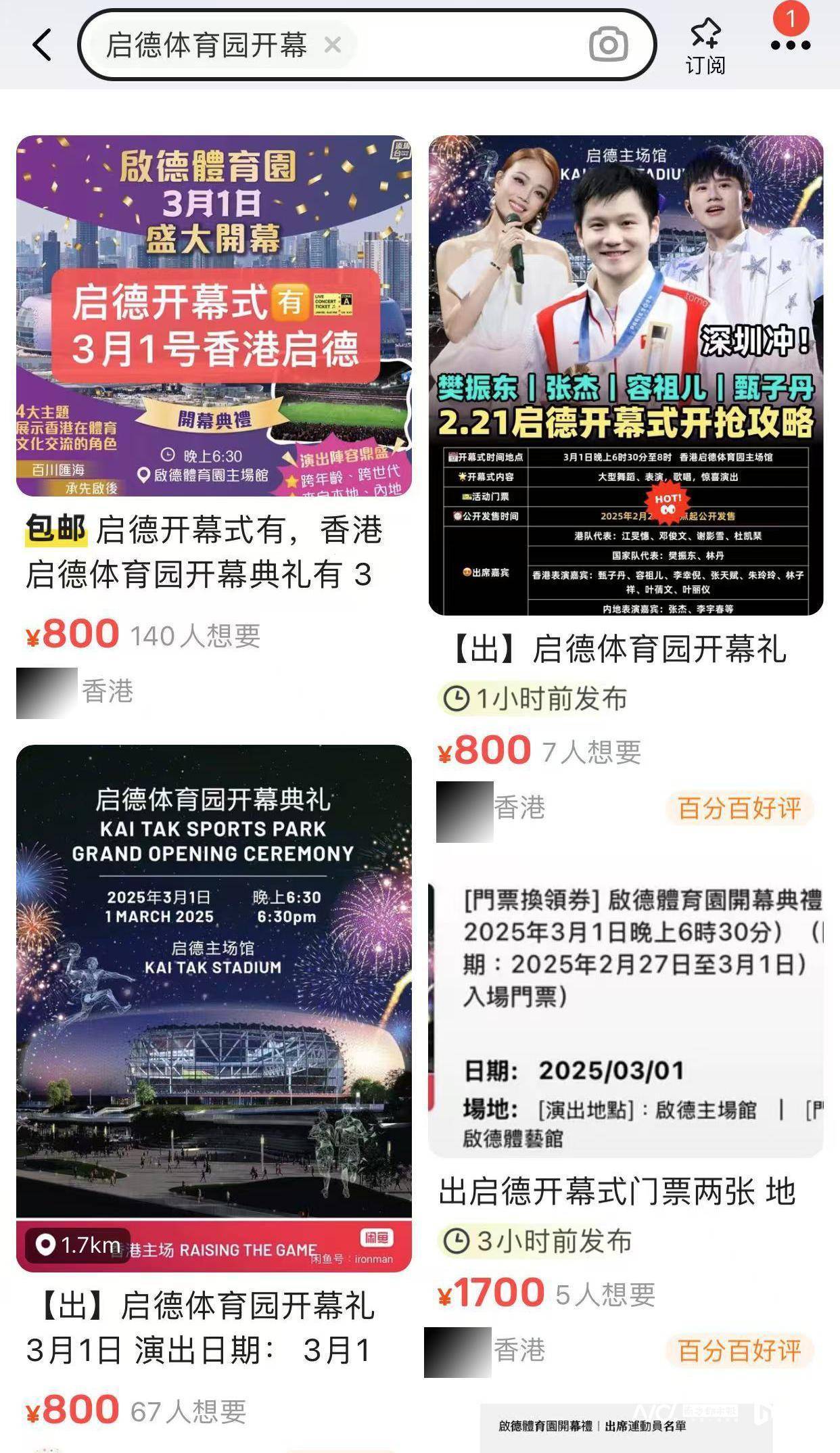The image size is (840, 1453).
Task: Open the listing with 1.7km distance tag
Action: (214, 1008)
